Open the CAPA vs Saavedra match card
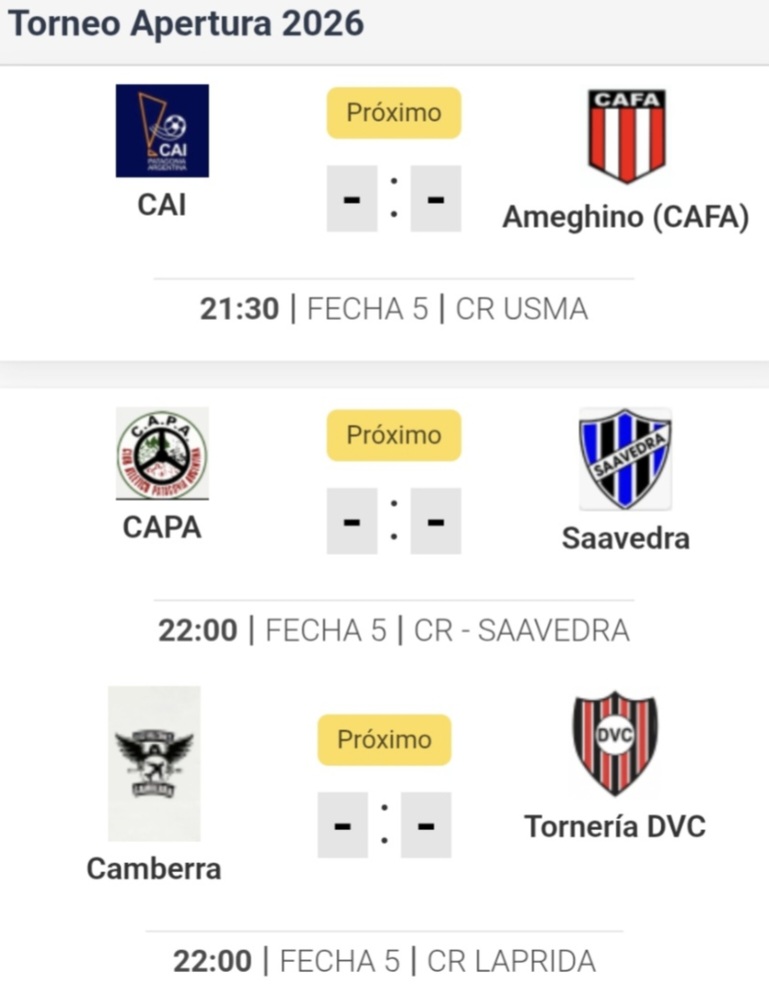Viewport: 769px width, 1003px height. (393, 520)
